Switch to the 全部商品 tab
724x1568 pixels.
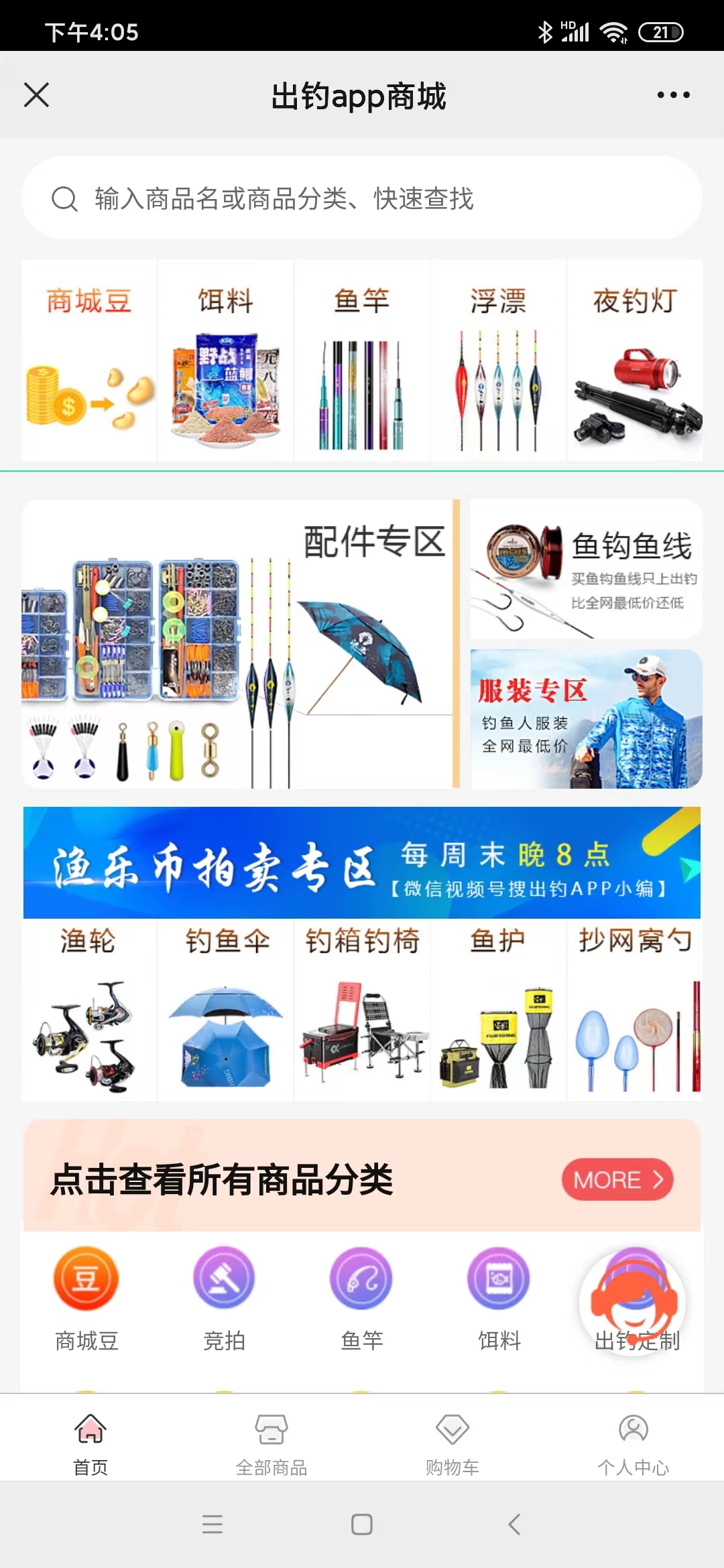pos(271,1441)
